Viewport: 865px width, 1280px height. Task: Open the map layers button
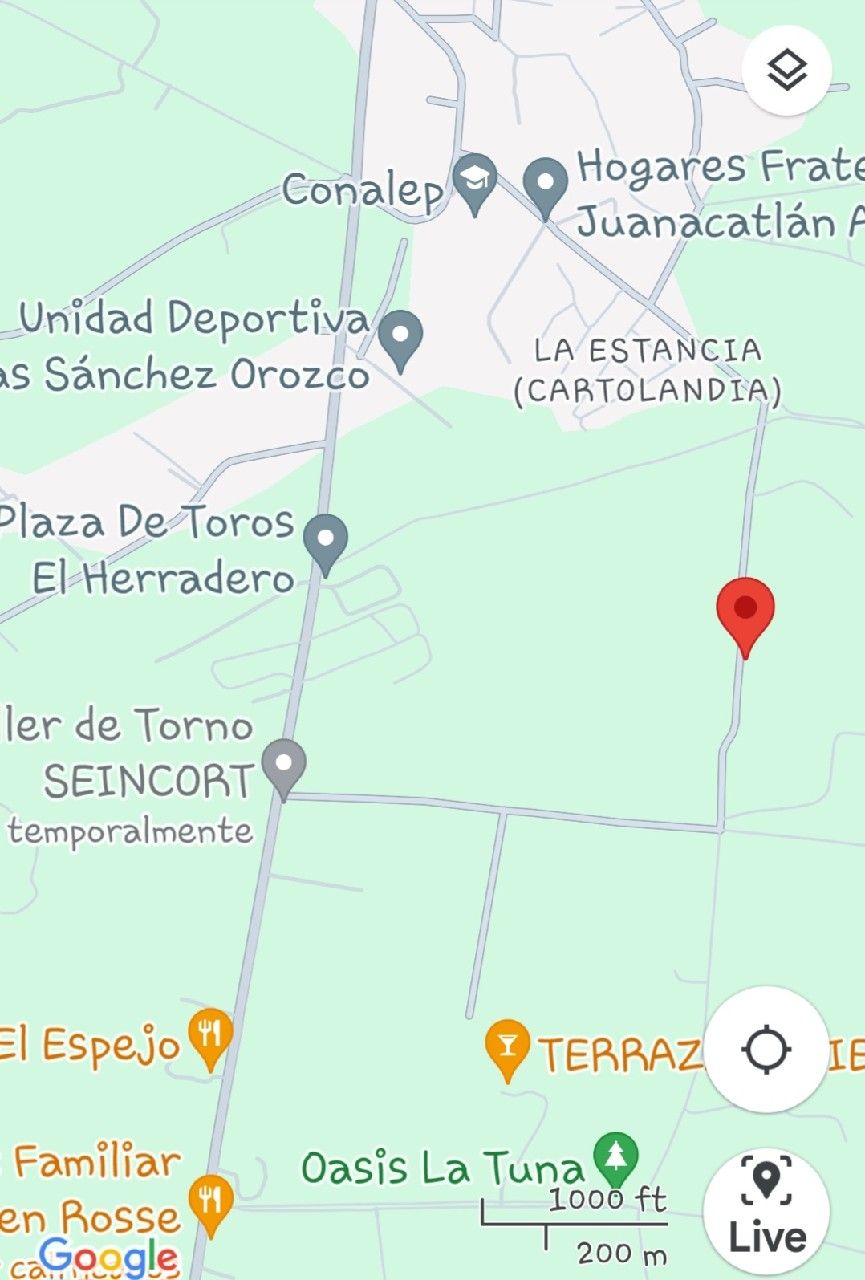(x=787, y=70)
